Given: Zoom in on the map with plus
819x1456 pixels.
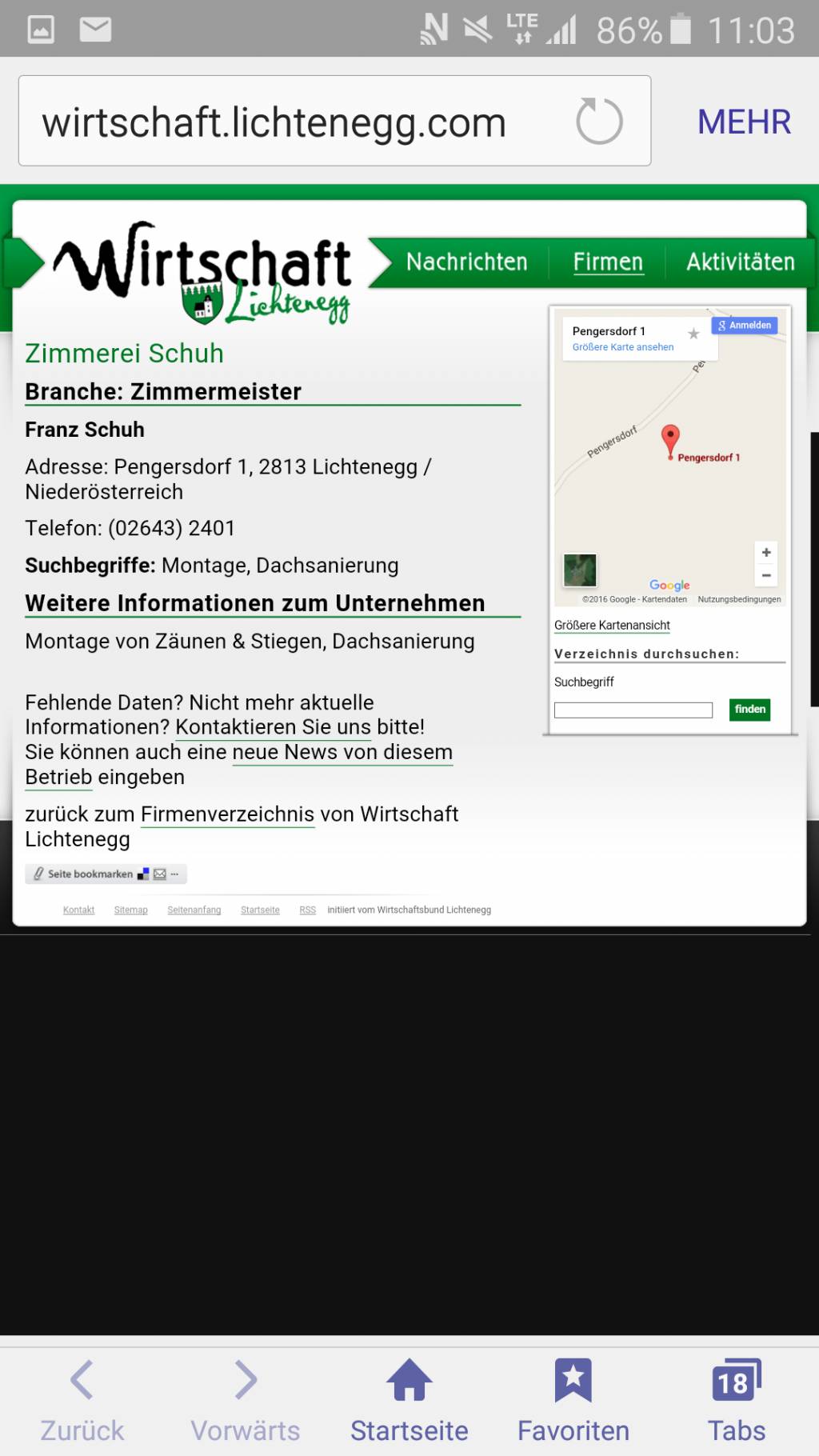Looking at the screenshot, I should pos(766,552).
